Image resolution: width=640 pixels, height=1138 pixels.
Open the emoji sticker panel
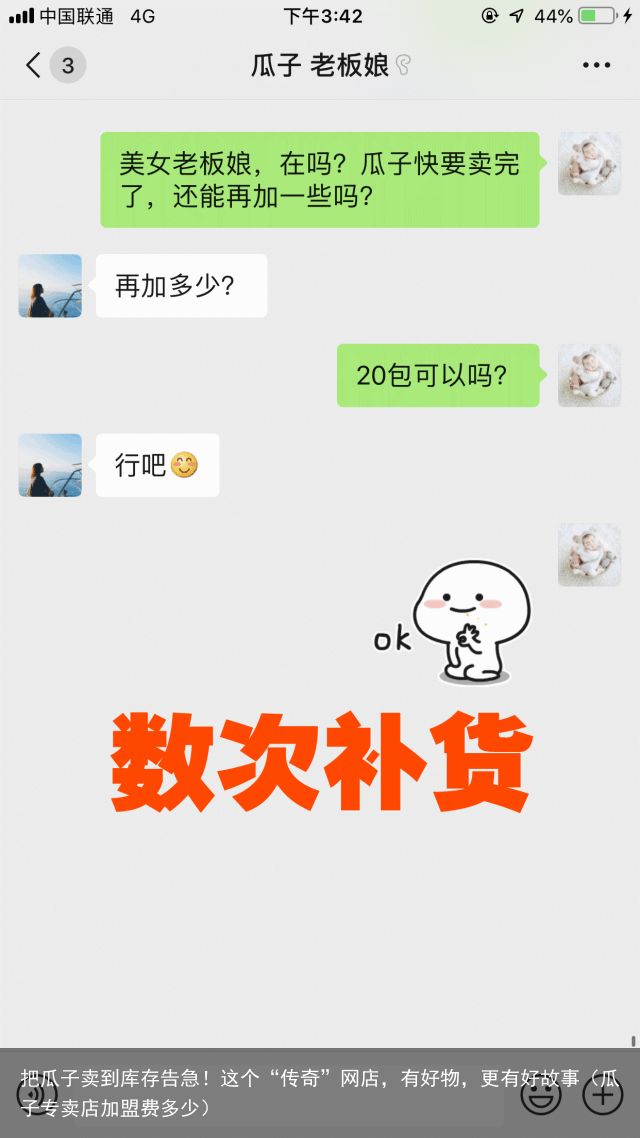coord(541,1094)
